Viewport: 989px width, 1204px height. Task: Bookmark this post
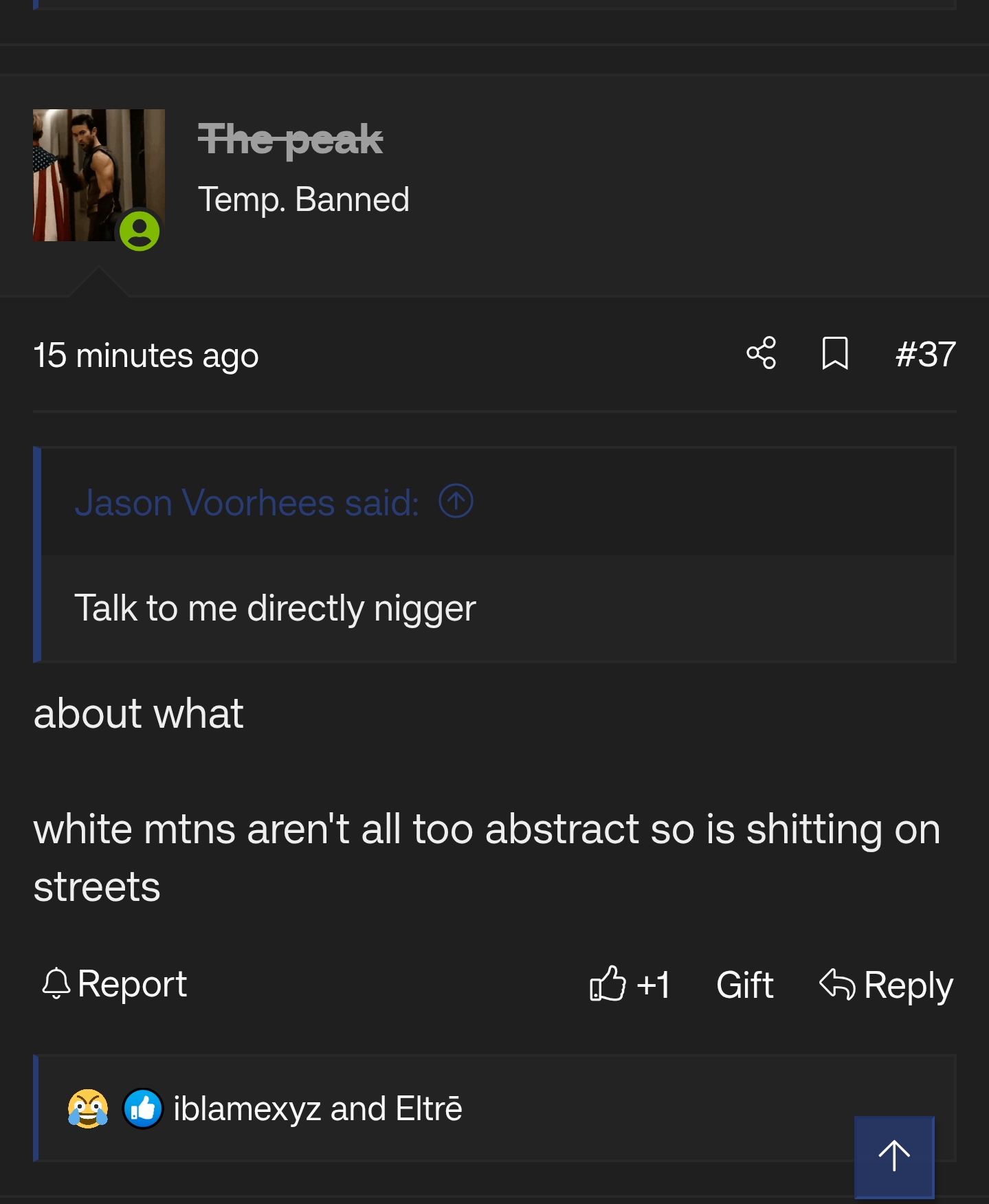pyautogui.click(x=836, y=354)
